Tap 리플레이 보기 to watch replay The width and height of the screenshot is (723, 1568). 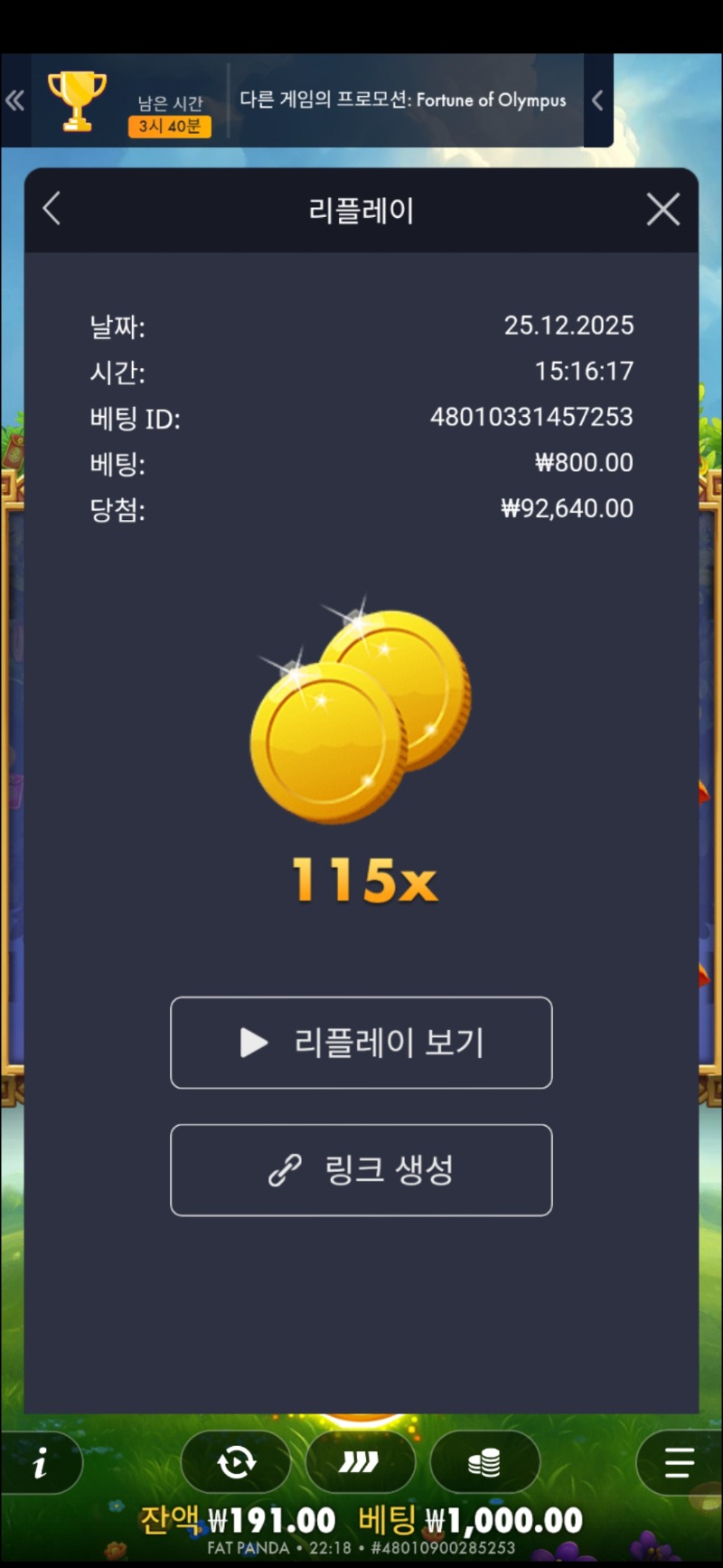pos(361,1043)
